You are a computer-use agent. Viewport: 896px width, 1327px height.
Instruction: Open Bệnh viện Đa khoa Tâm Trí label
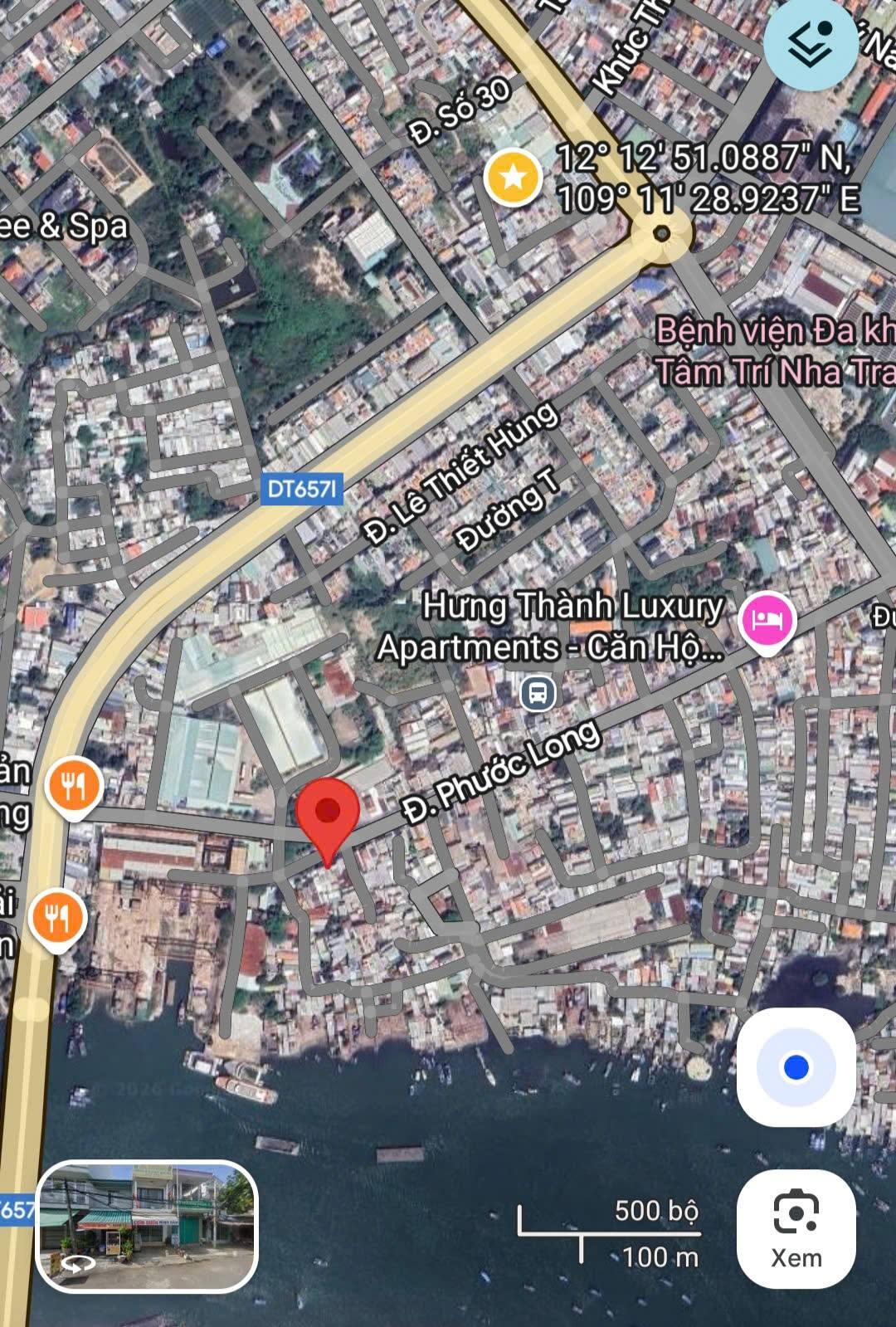point(773,350)
